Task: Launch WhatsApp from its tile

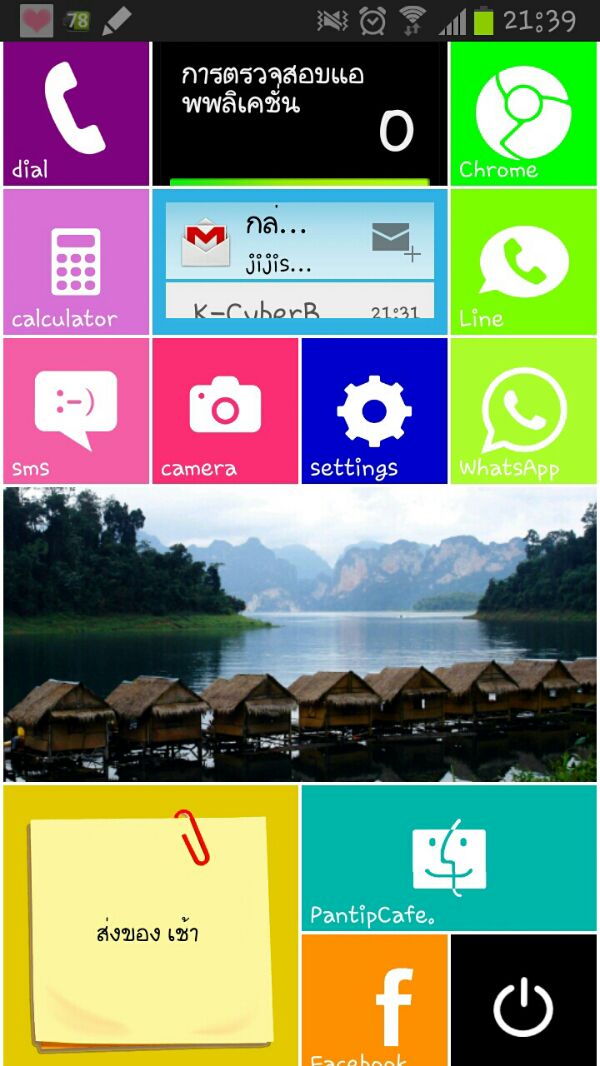Action: click(x=523, y=411)
